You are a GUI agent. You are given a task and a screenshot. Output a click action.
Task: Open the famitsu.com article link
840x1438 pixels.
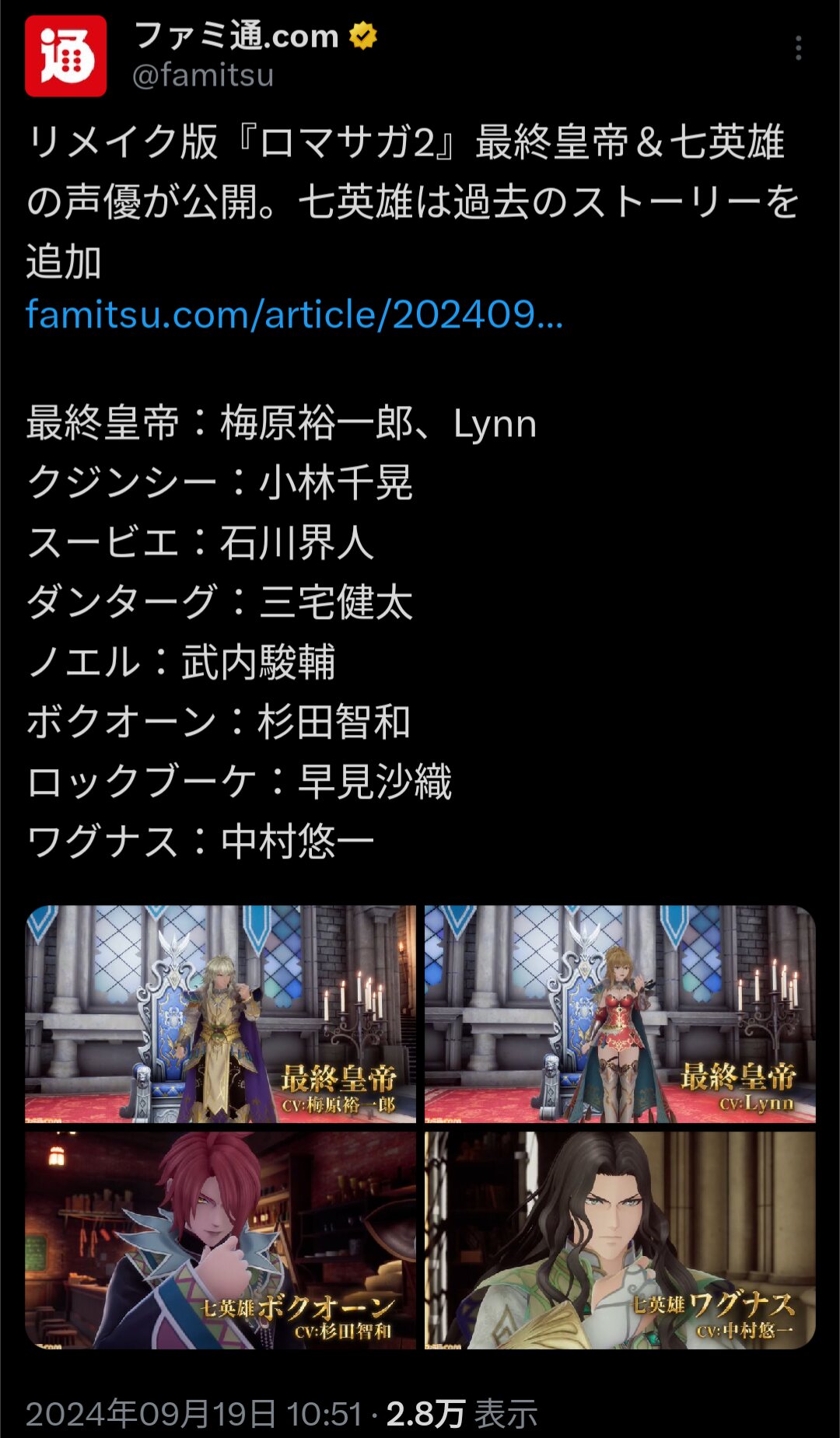click(x=294, y=315)
